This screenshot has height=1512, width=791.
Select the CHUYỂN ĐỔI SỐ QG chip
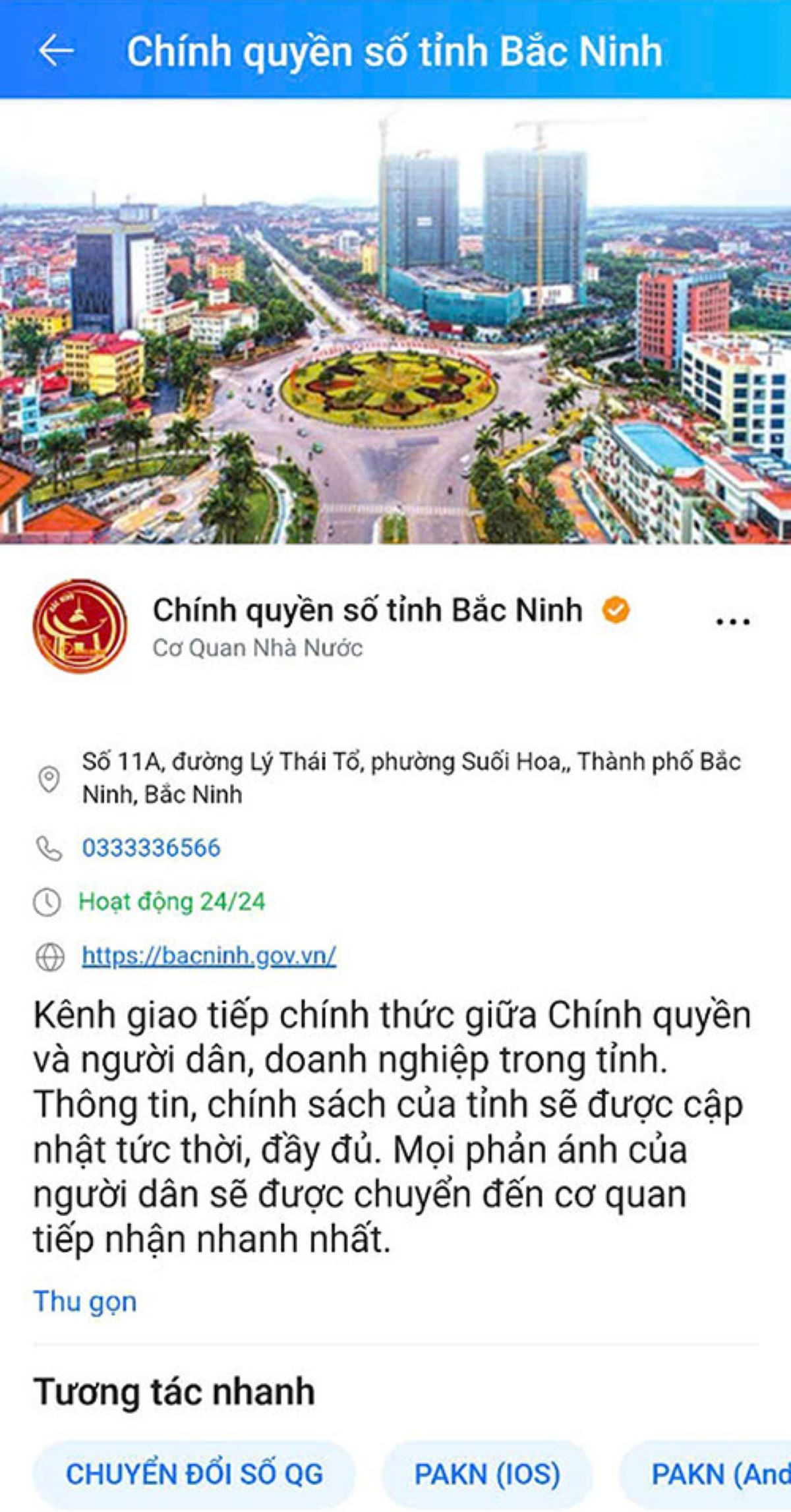pos(194,1474)
